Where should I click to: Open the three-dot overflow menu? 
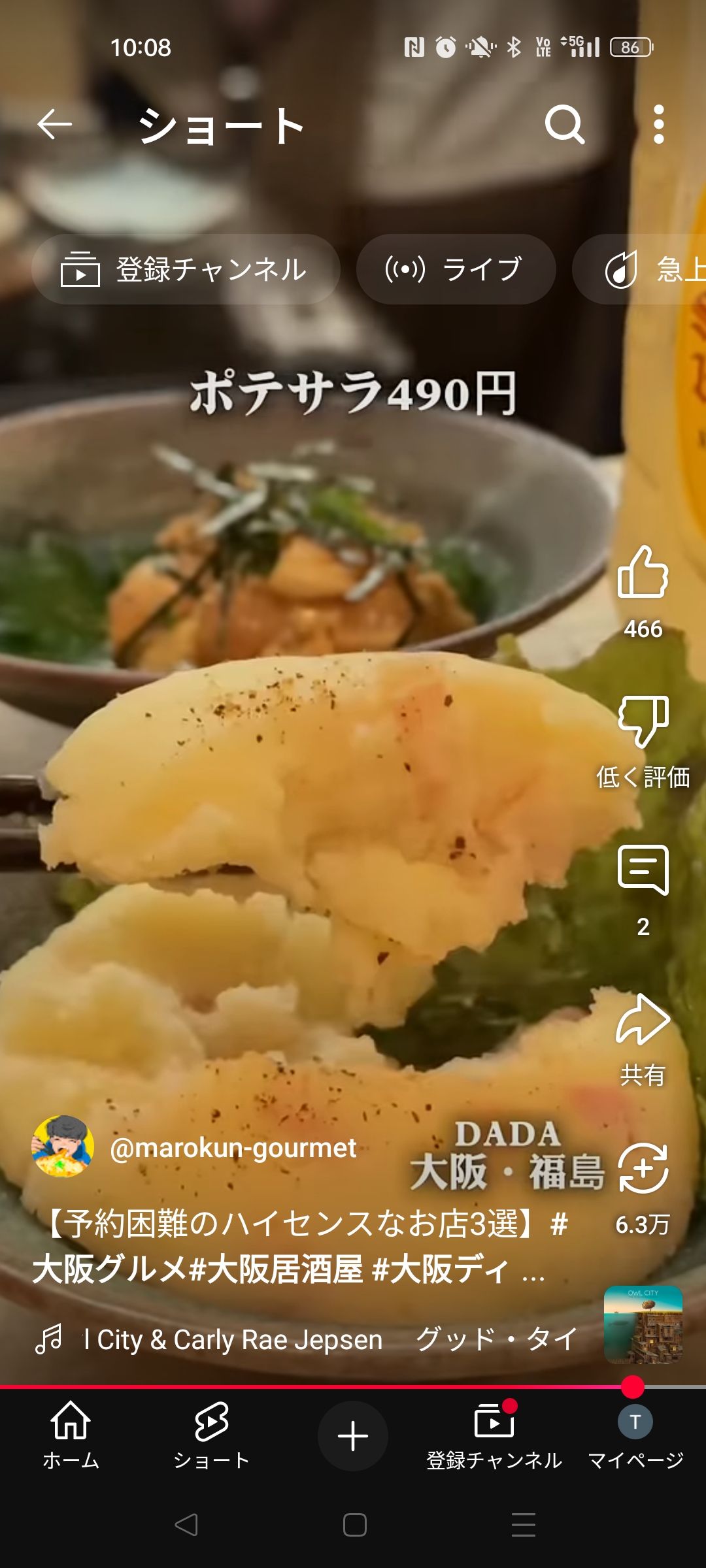point(658,124)
